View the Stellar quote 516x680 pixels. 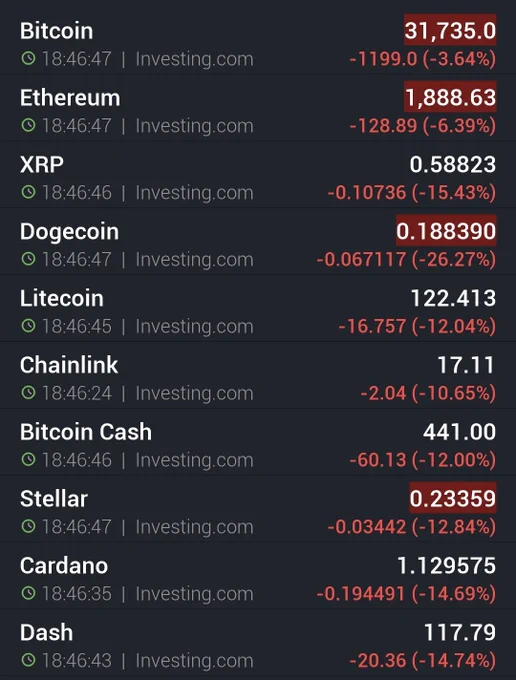[258, 509]
